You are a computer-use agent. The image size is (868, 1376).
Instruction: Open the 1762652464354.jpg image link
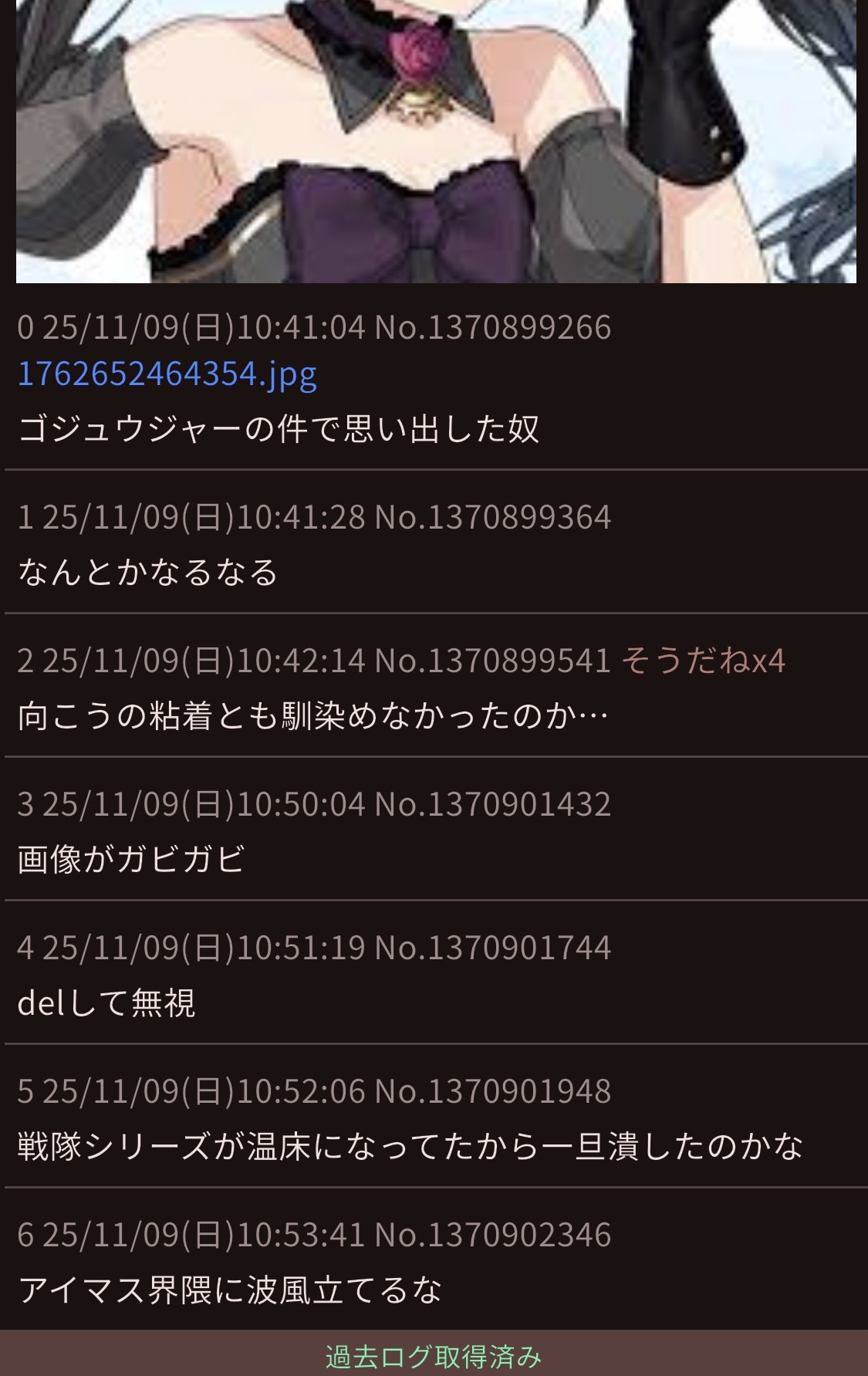coord(167,374)
